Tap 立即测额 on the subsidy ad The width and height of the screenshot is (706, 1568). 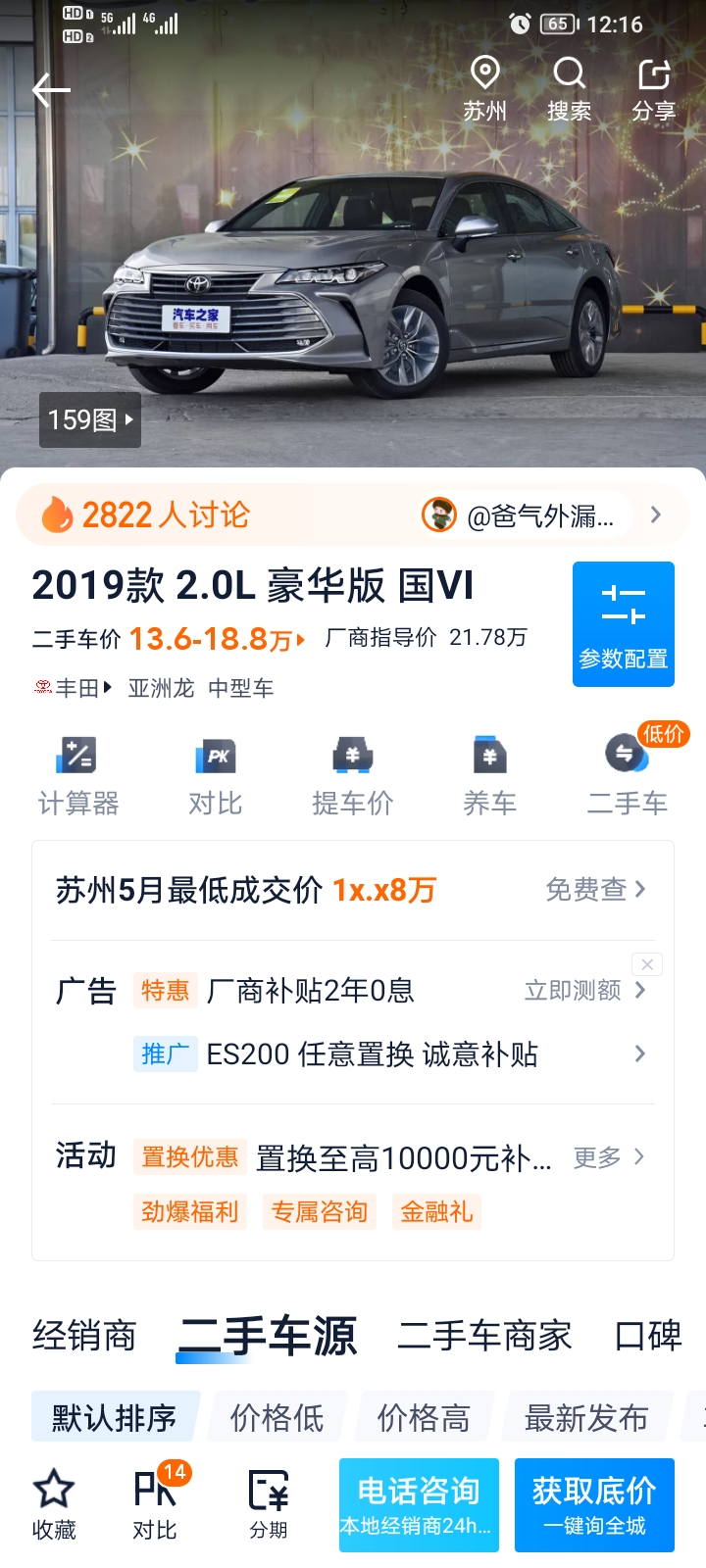(x=585, y=991)
